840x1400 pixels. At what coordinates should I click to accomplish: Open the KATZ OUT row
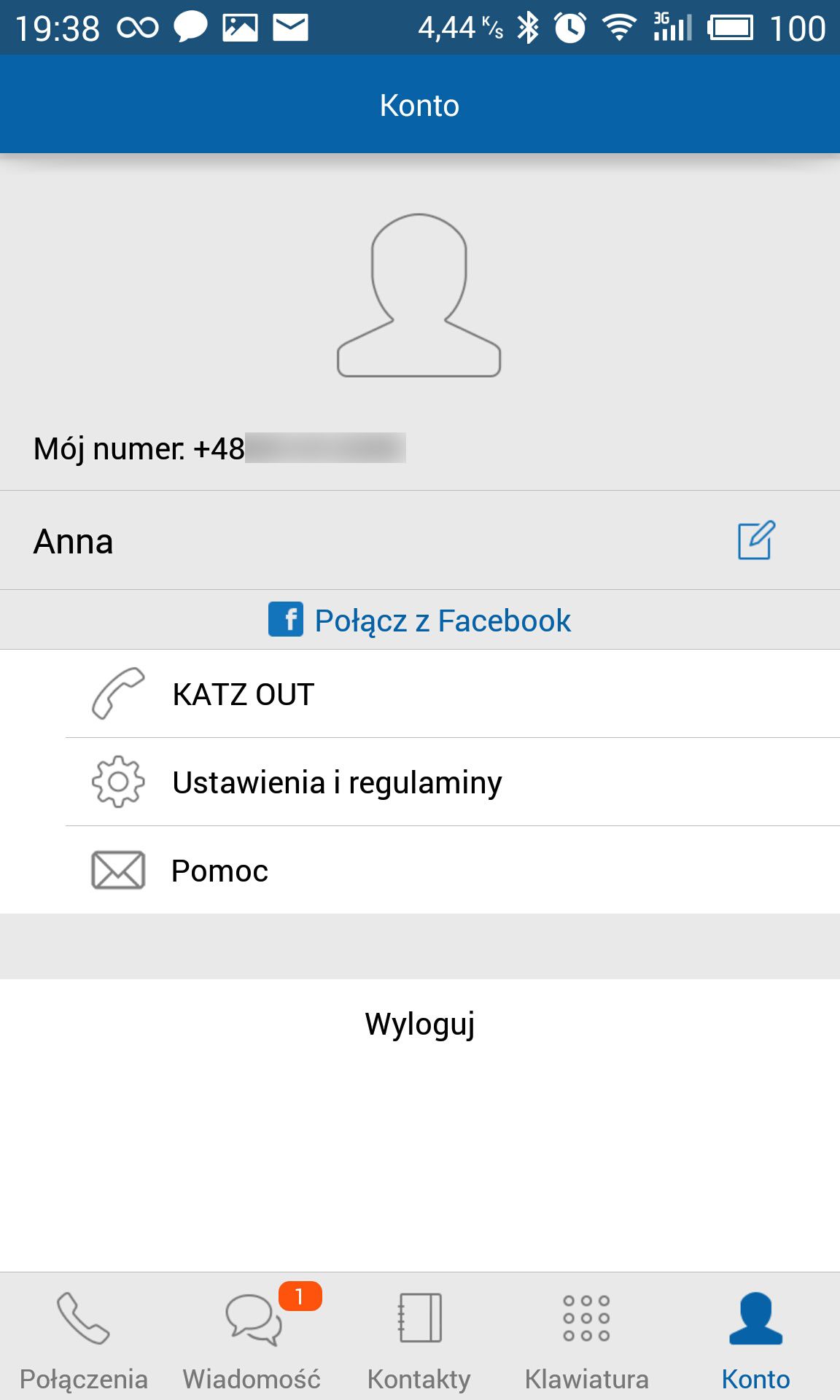point(420,693)
